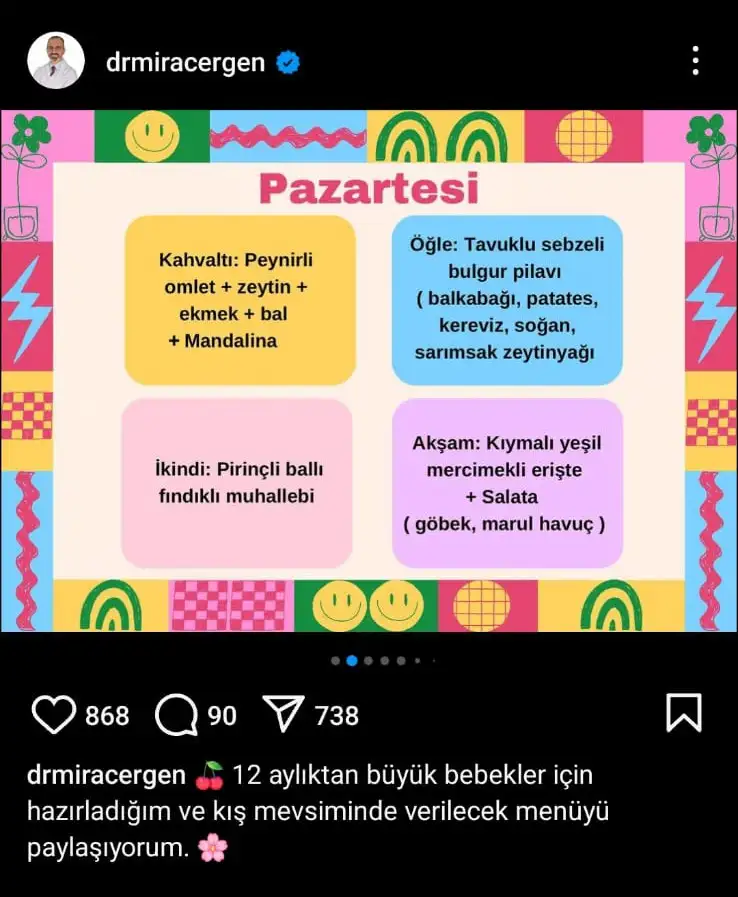Like the post with heart icon

pyautogui.click(x=53, y=715)
